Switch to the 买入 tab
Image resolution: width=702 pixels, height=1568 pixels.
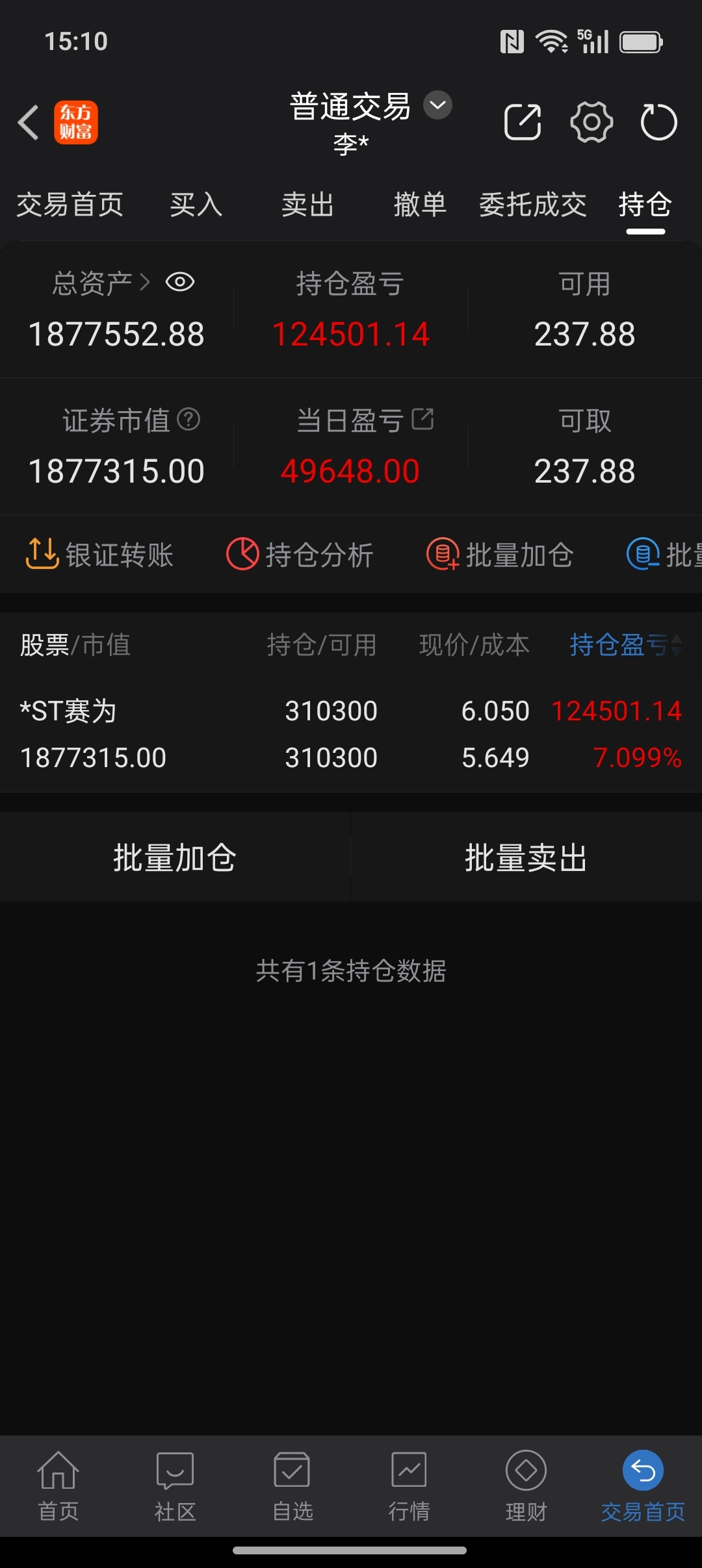coord(196,205)
